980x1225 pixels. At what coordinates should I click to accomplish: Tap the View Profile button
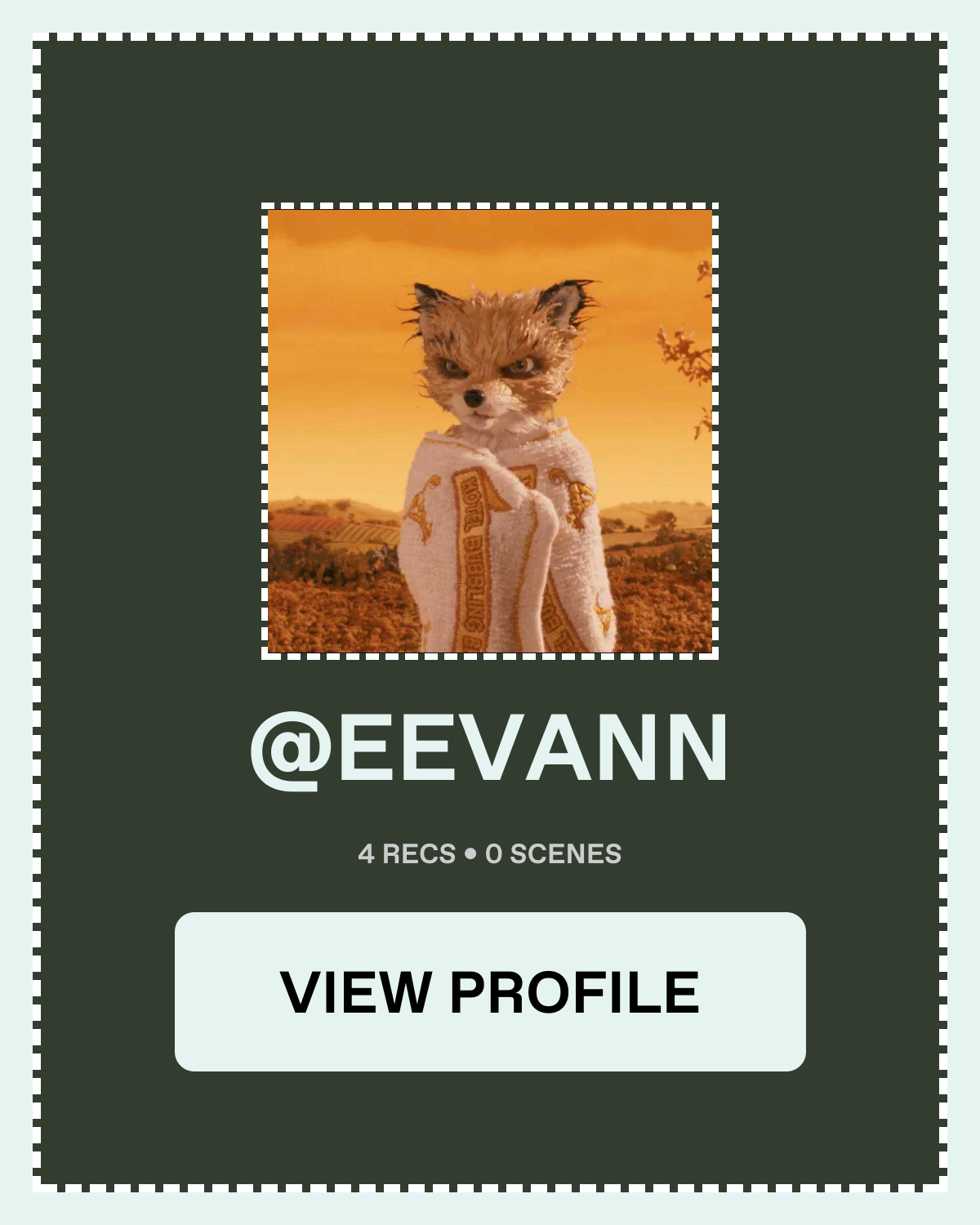490,991
